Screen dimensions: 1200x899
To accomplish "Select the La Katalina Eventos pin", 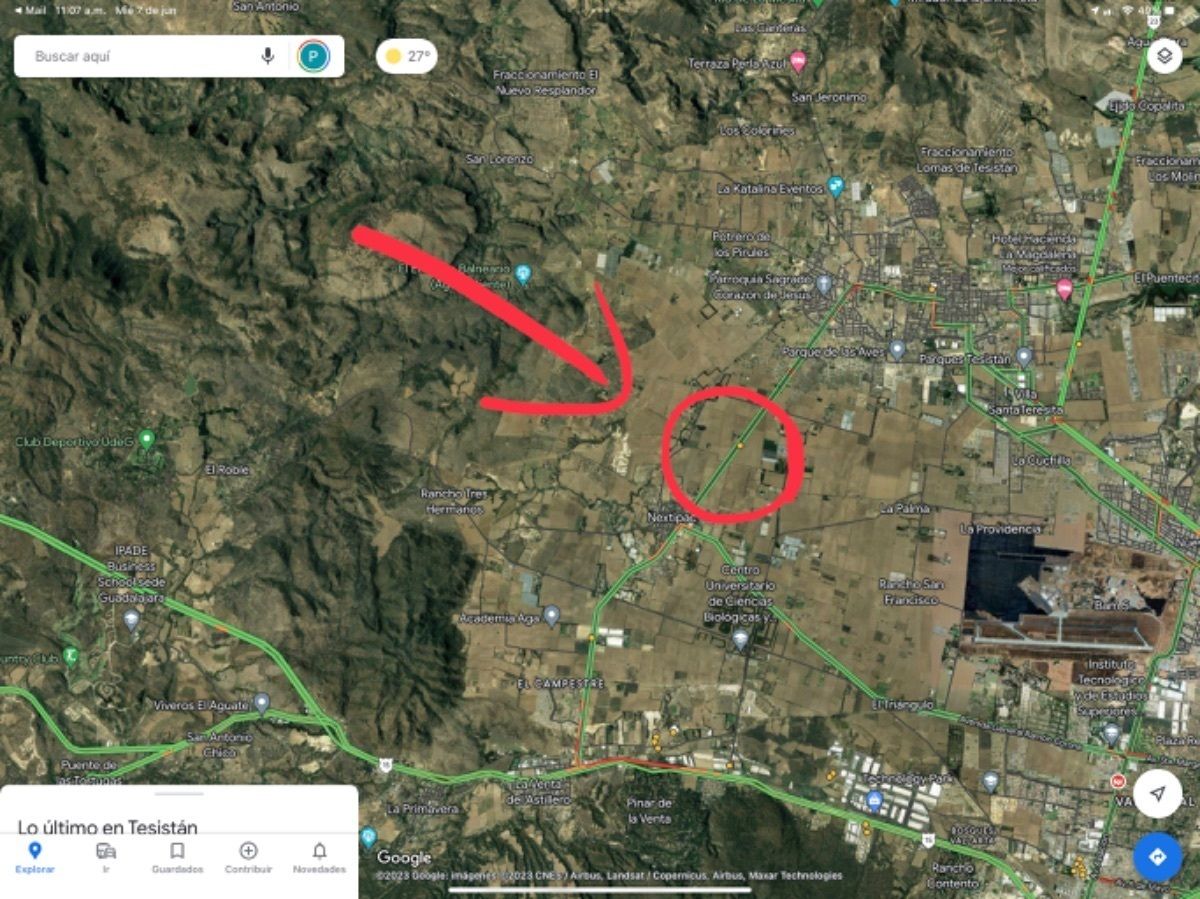I will (x=836, y=187).
